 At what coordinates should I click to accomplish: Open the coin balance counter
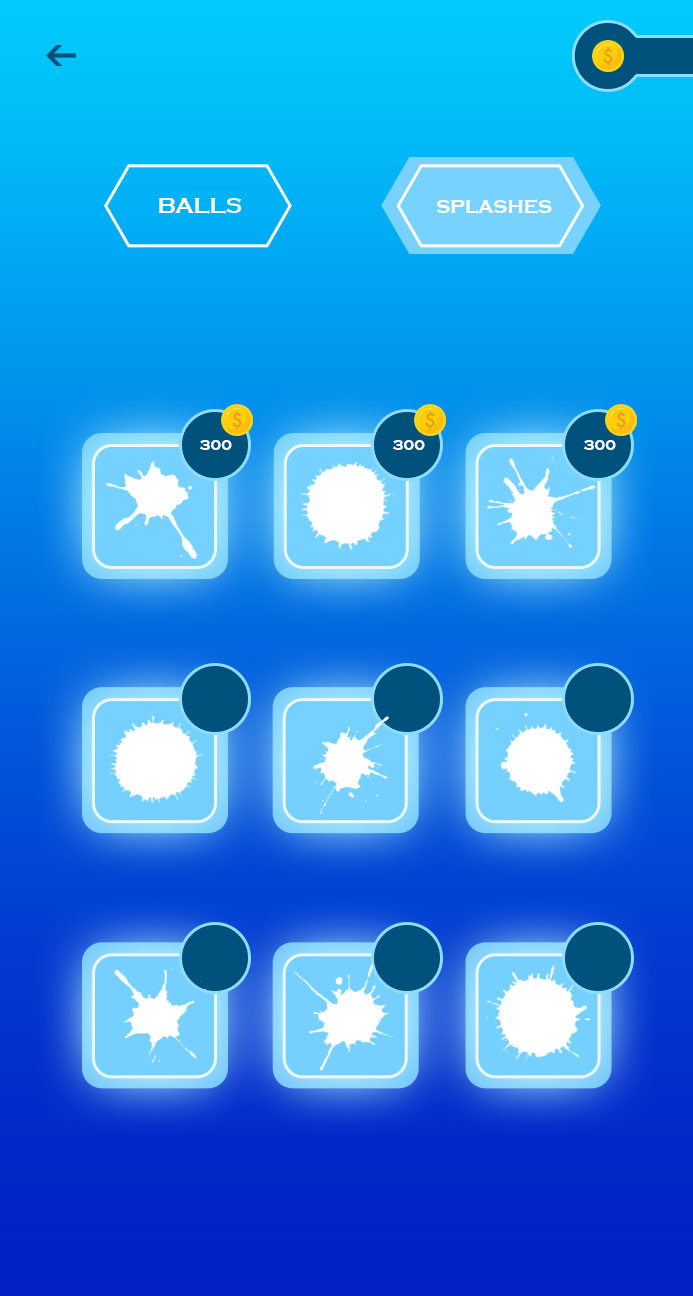(633, 56)
